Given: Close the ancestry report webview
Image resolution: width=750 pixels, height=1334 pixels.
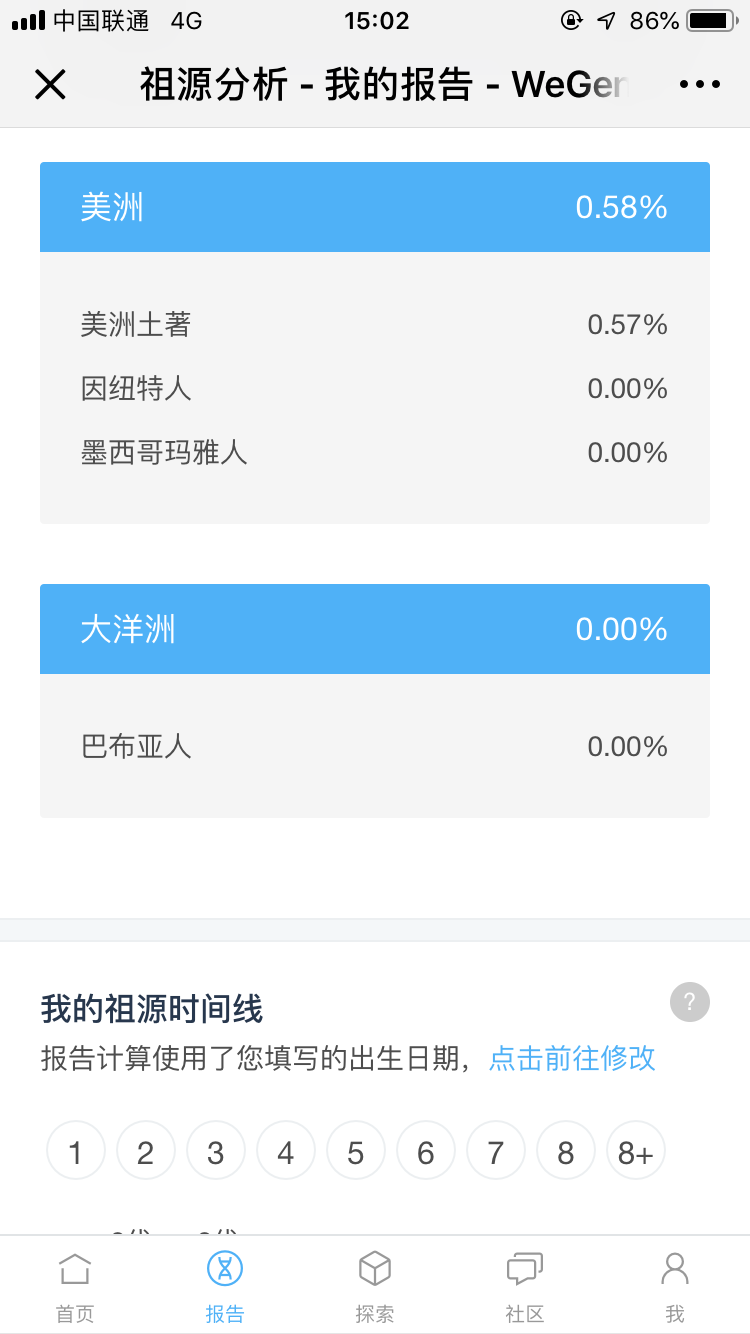Looking at the screenshot, I should click(x=50, y=85).
